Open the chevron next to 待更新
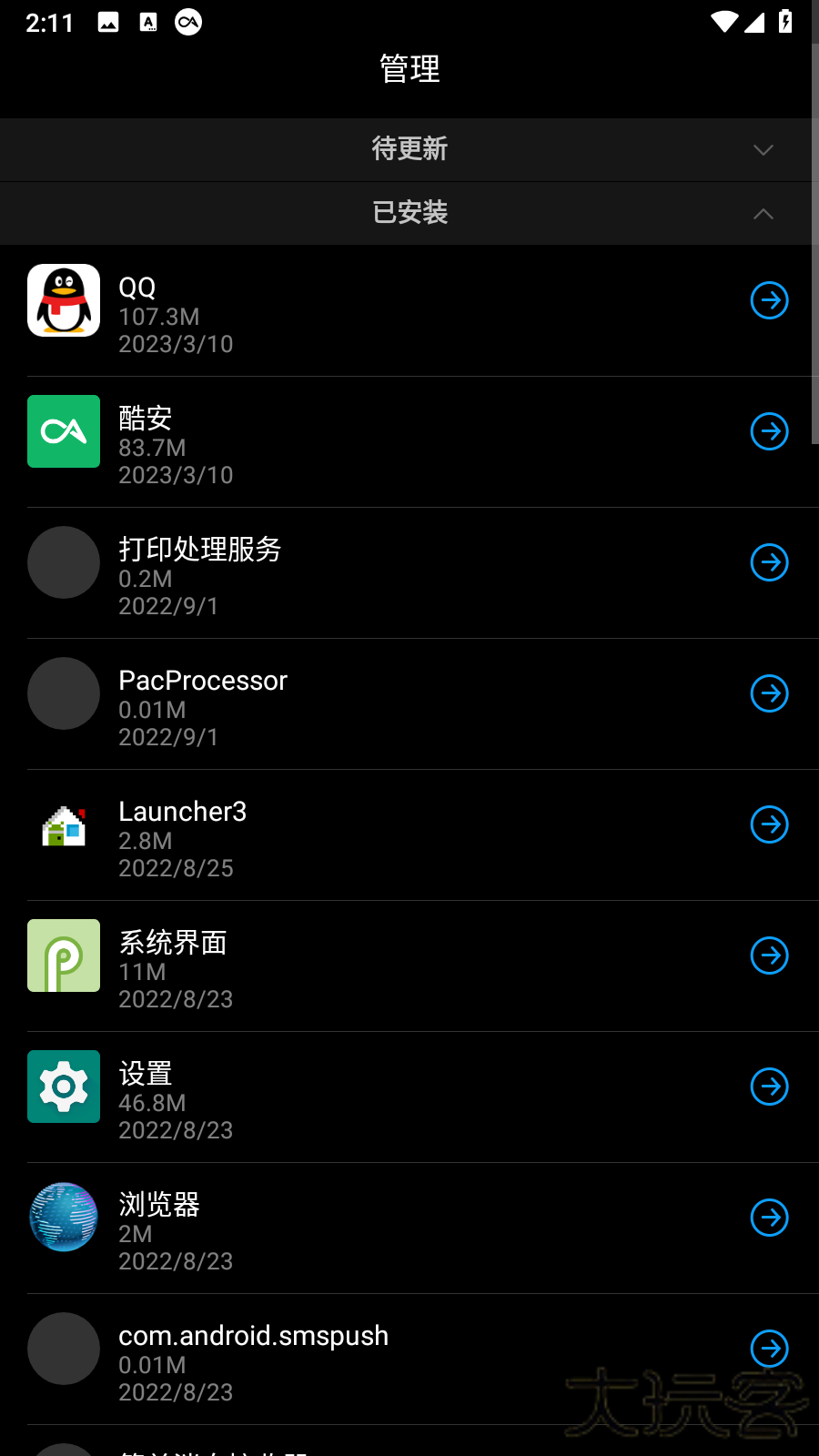 [x=763, y=149]
